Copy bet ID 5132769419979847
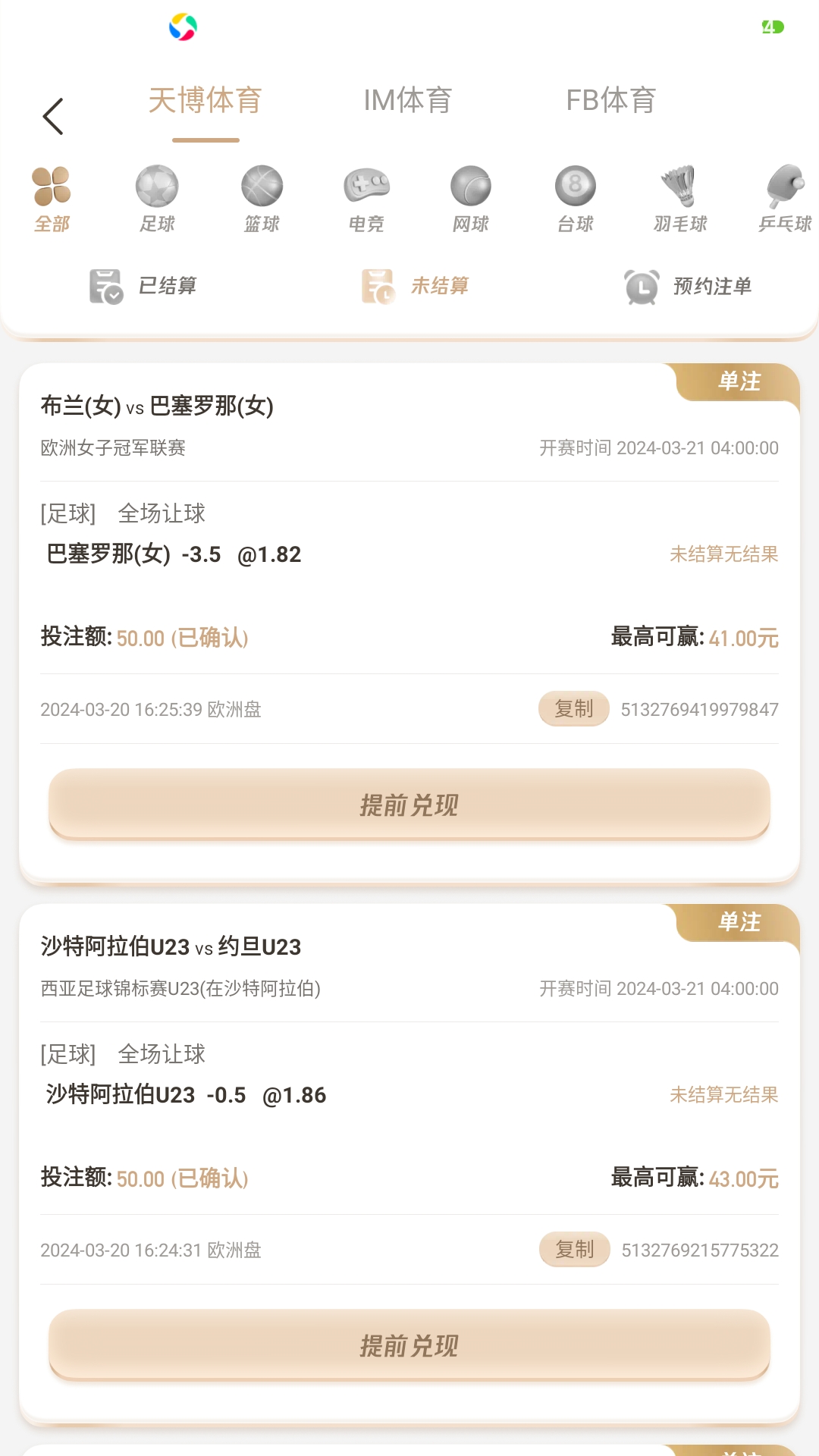 [x=574, y=709]
